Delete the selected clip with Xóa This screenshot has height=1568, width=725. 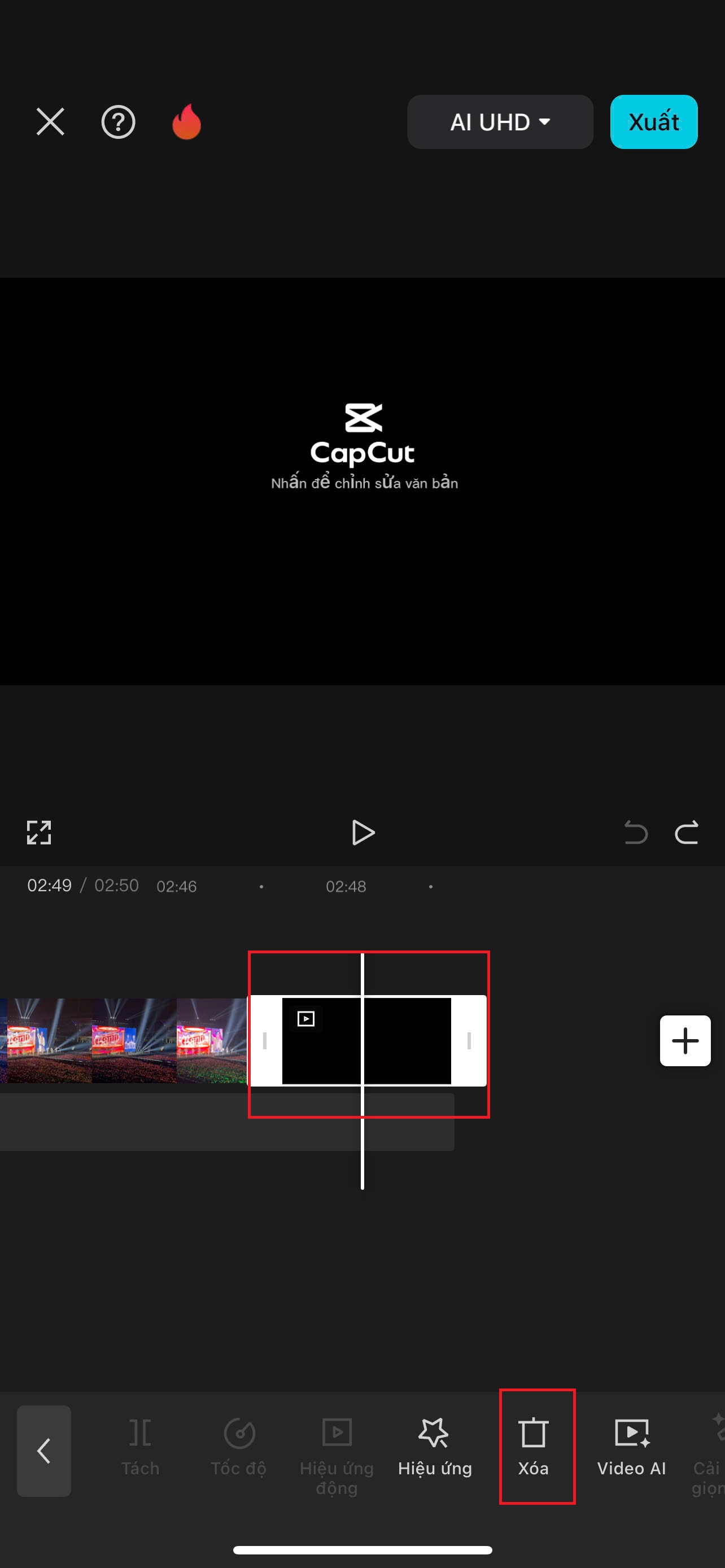point(533,1447)
